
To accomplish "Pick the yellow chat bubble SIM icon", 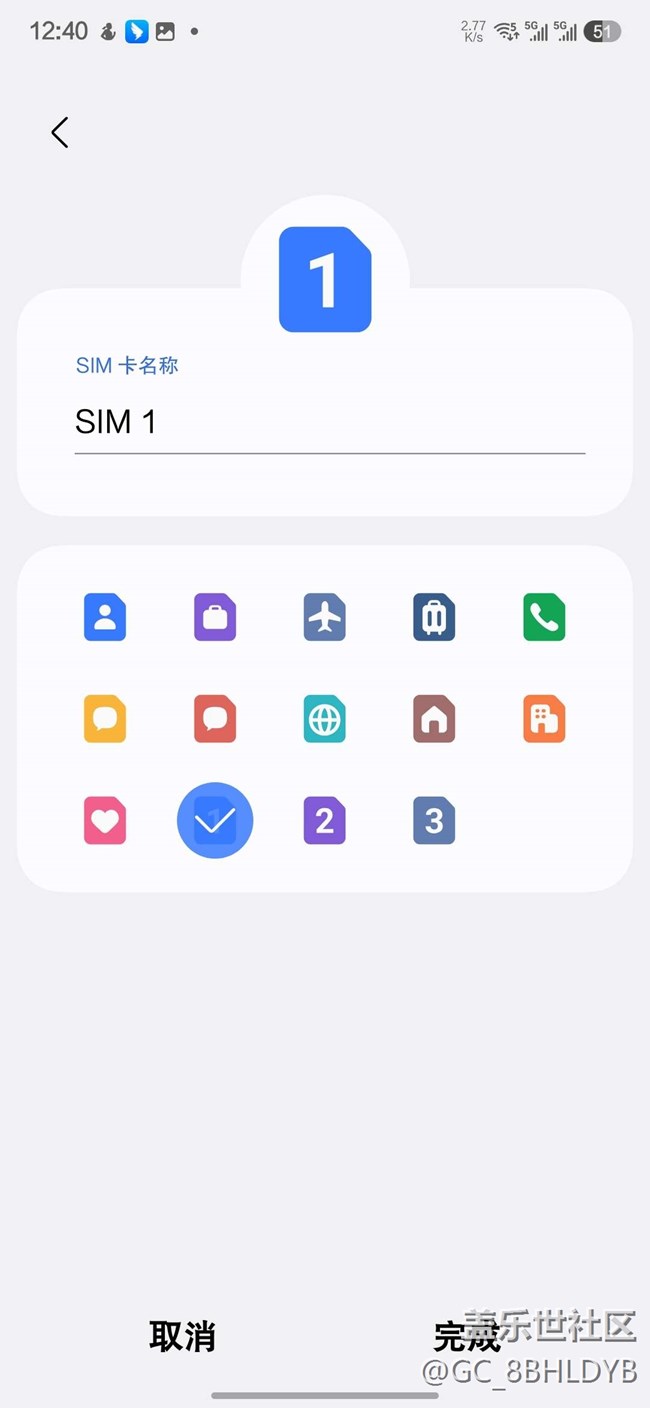I will click(105, 719).
